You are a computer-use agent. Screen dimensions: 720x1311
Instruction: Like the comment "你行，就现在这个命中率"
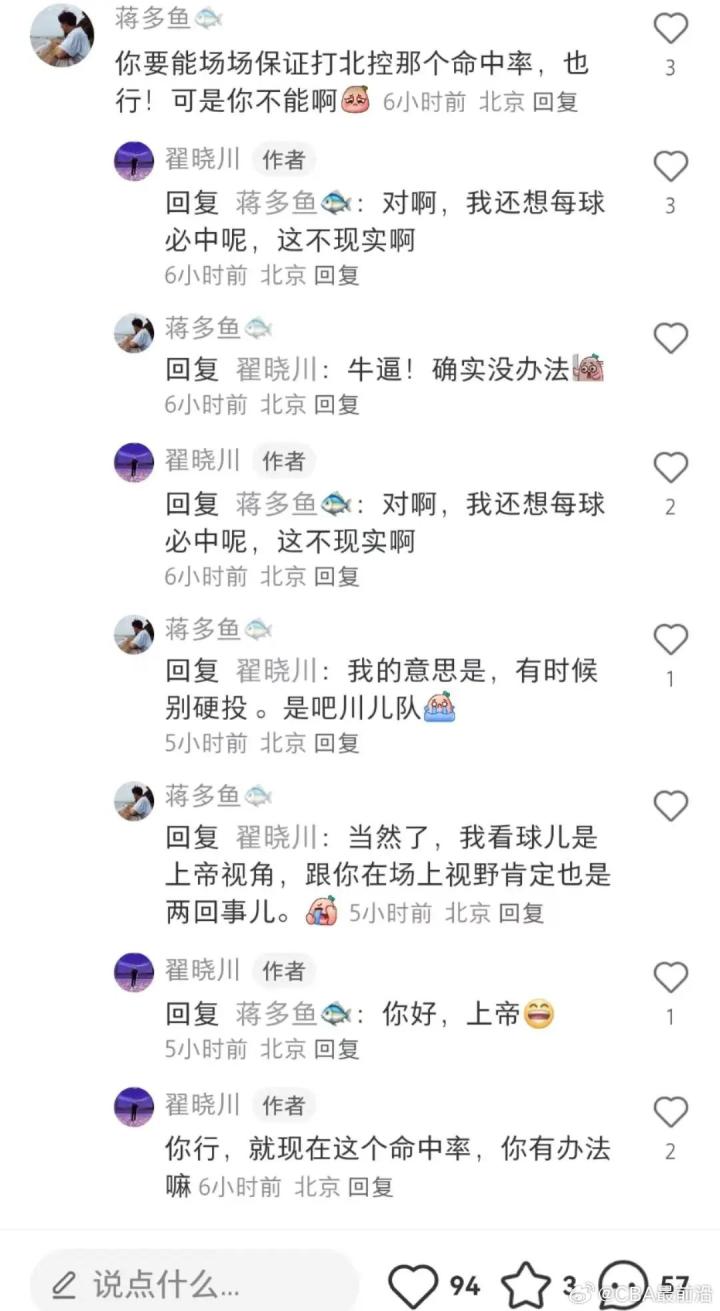tap(670, 1112)
